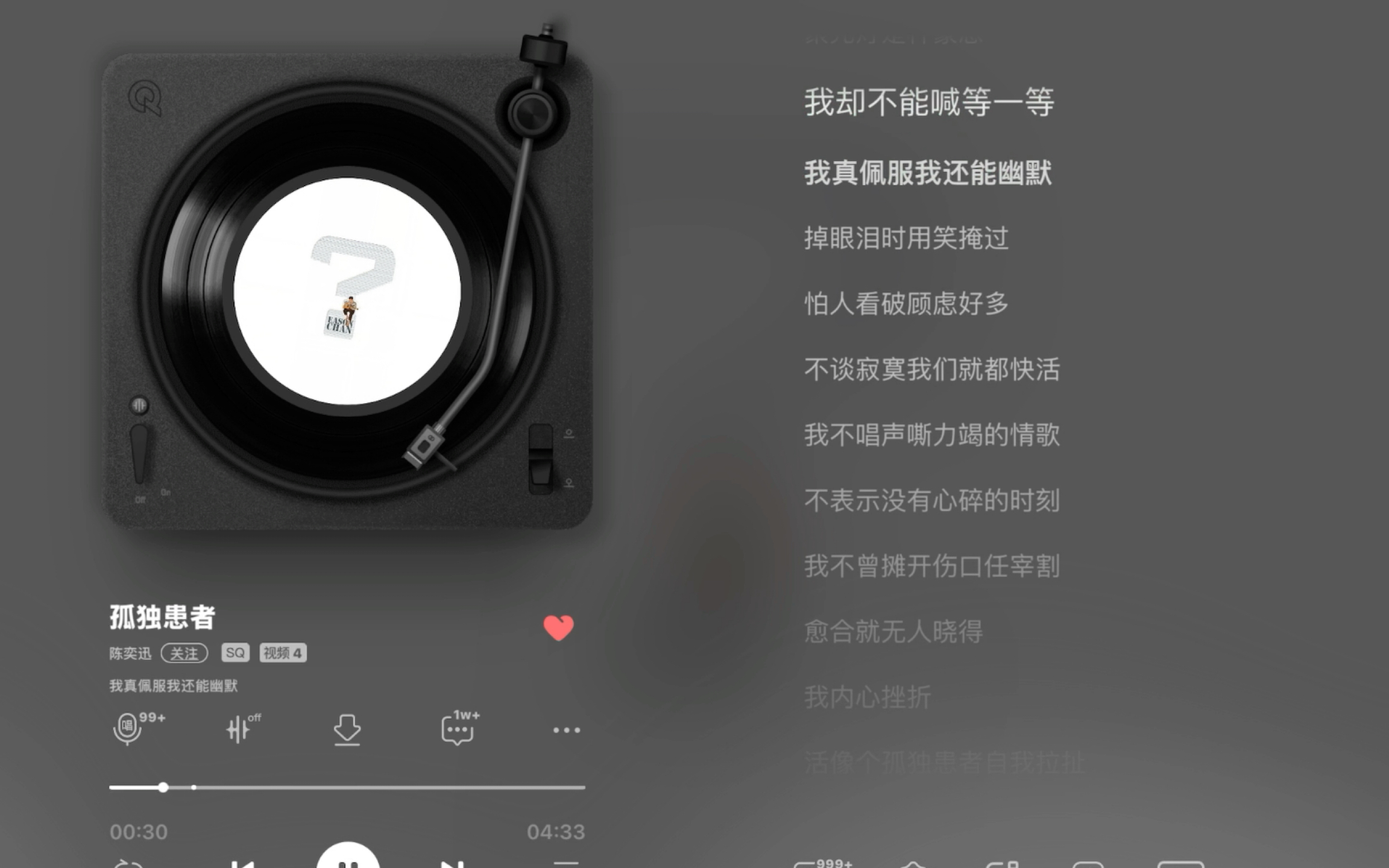This screenshot has width=1389, height=868.
Task: Open the sound effects equalizer icon
Action: [239, 729]
